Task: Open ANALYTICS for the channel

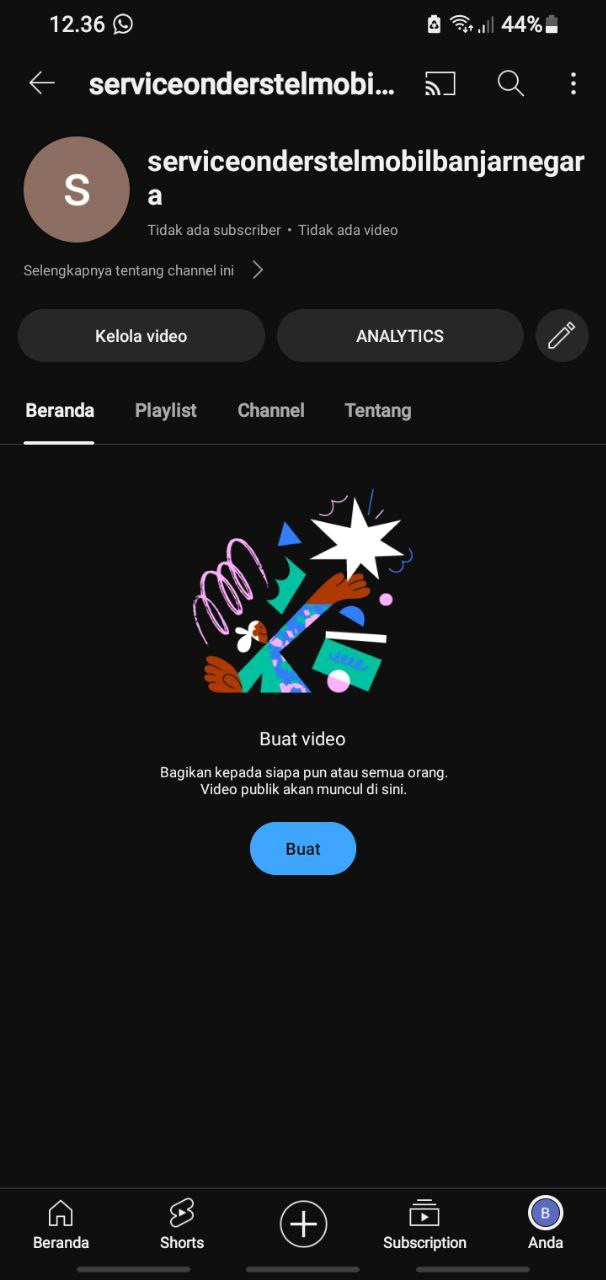Action: 400,336
